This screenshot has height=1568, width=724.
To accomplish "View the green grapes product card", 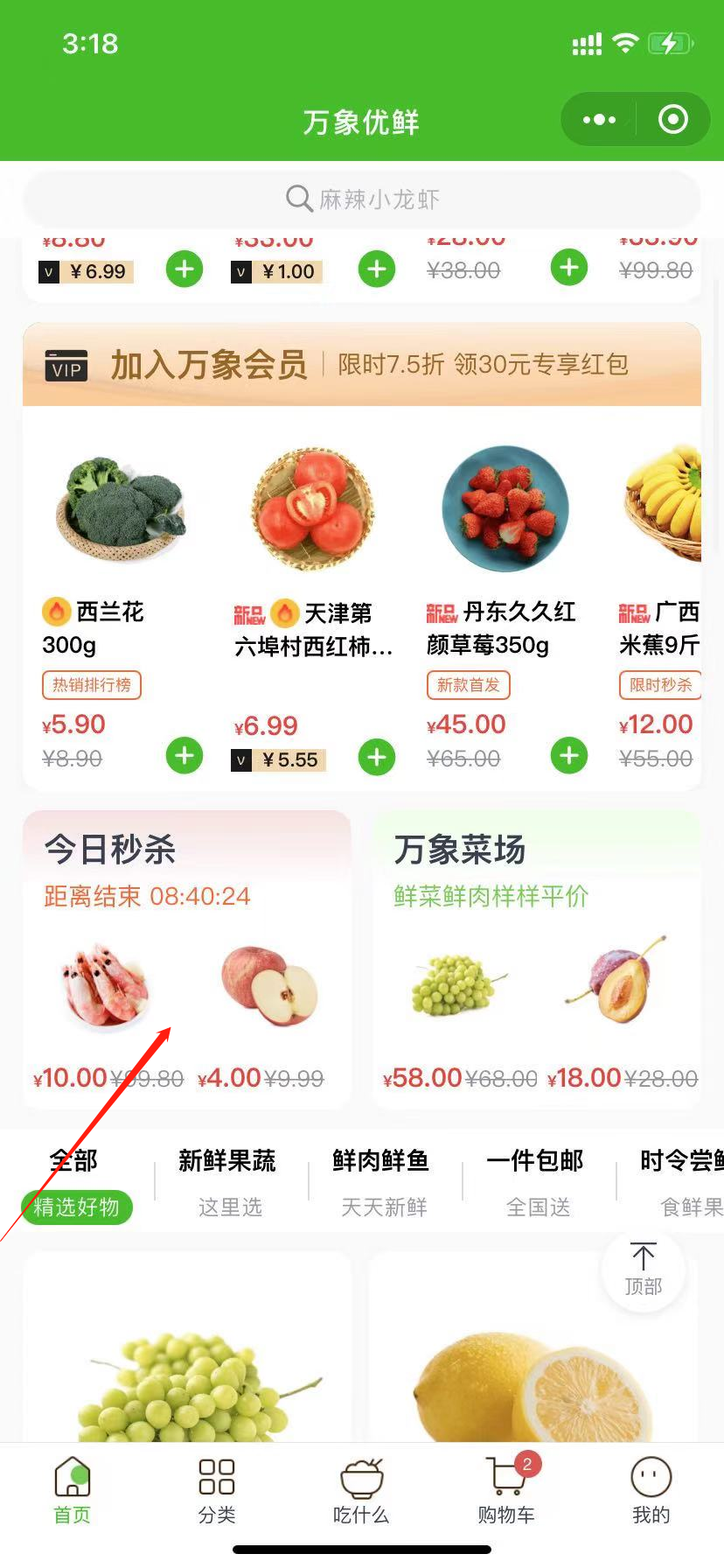I will (186, 1365).
